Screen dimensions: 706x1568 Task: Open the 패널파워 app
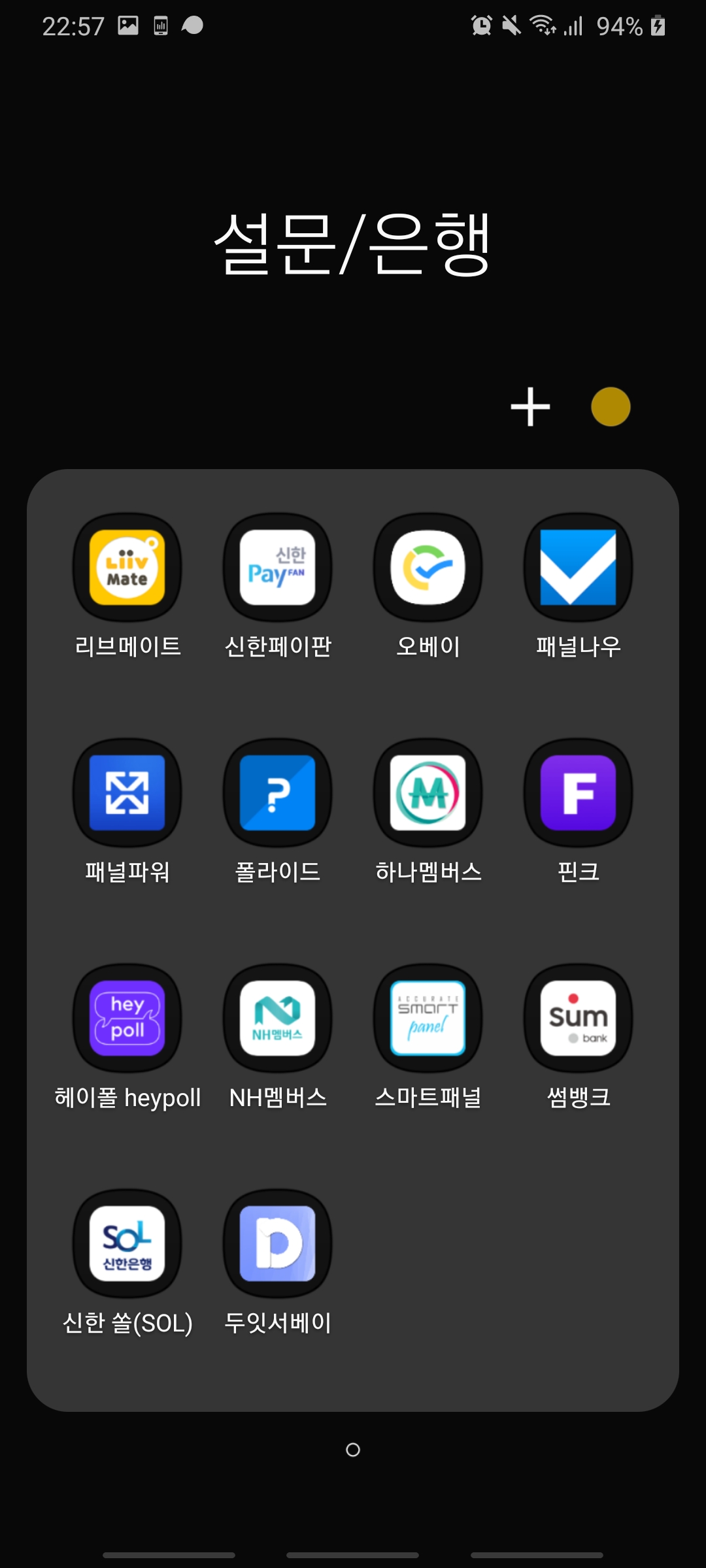pos(127,792)
